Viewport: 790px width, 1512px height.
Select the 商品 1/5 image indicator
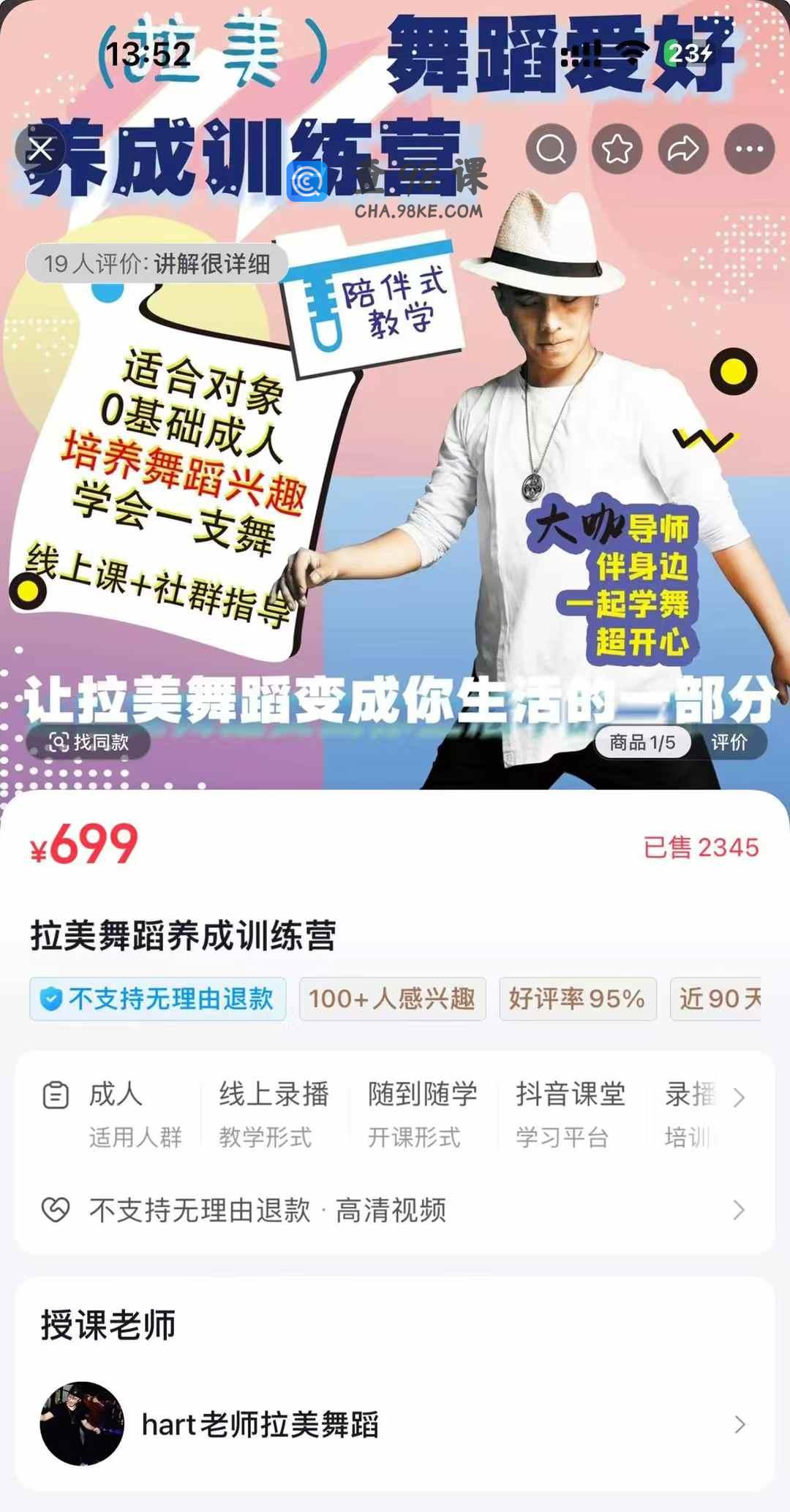tap(642, 742)
